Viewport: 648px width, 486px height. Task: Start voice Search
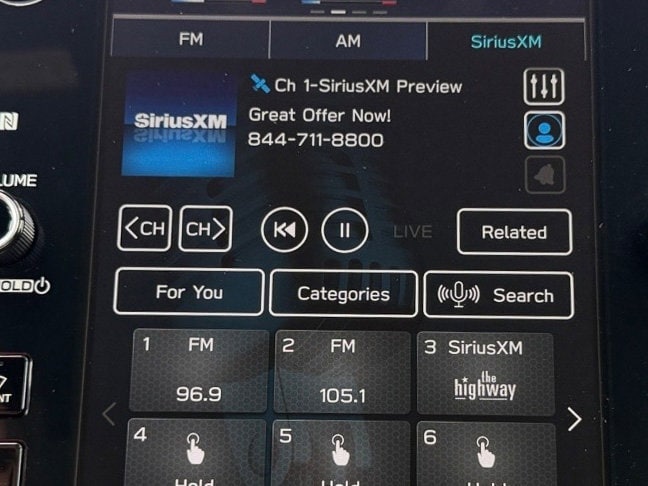tap(498, 295)
